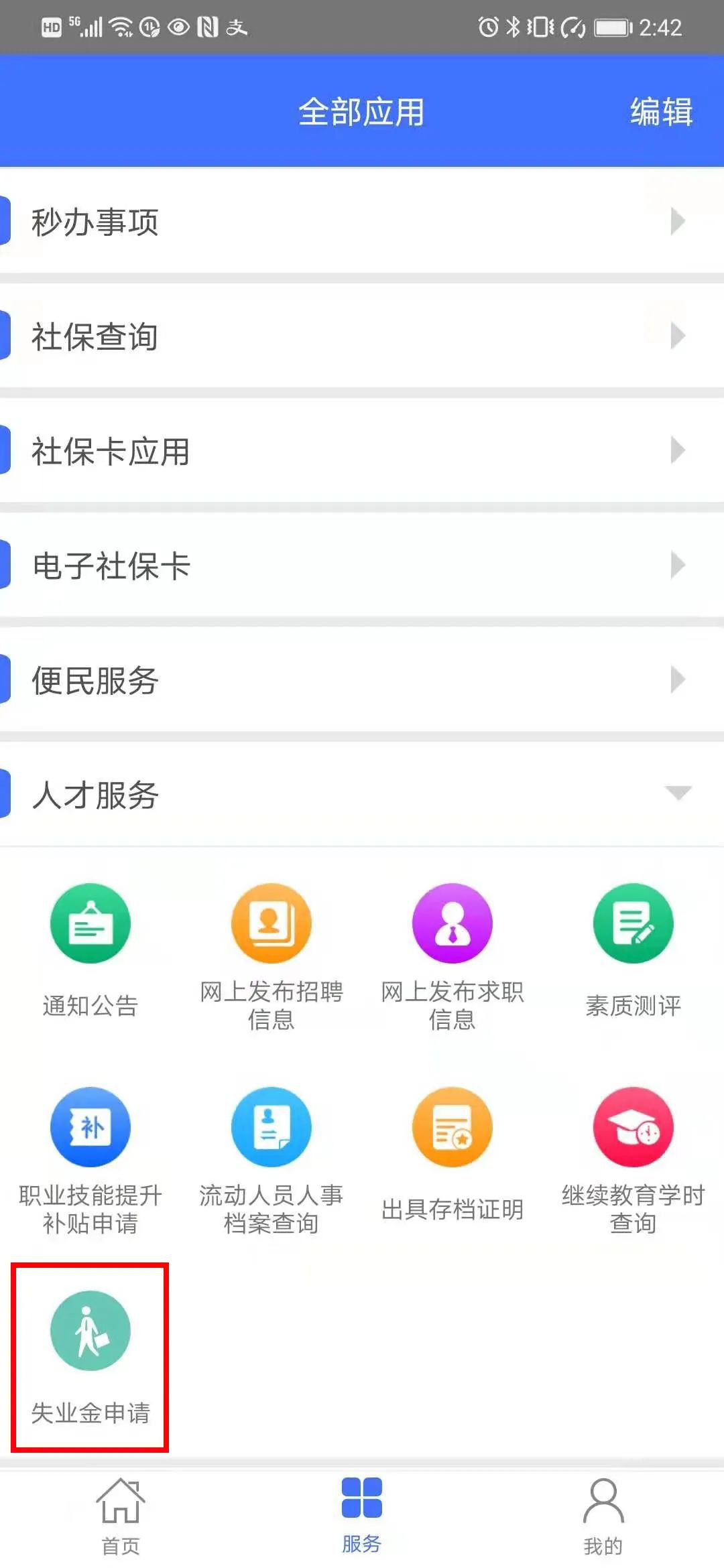This screenshot has height=1568, width=724.
Task: Expand the 电子社保卡 section
Action: coord(362,565)
